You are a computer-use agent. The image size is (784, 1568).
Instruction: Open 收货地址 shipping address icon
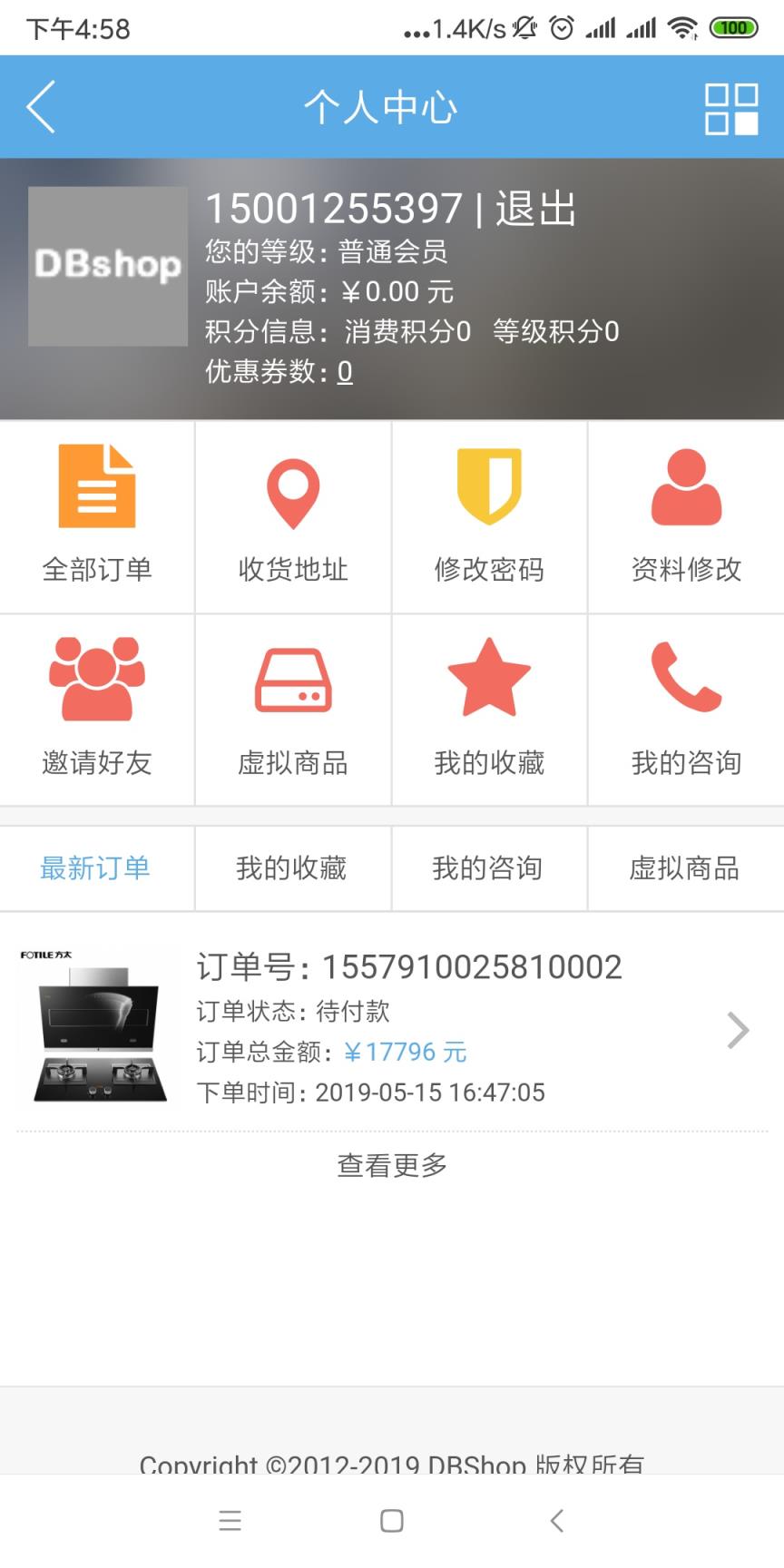[292, 490]
